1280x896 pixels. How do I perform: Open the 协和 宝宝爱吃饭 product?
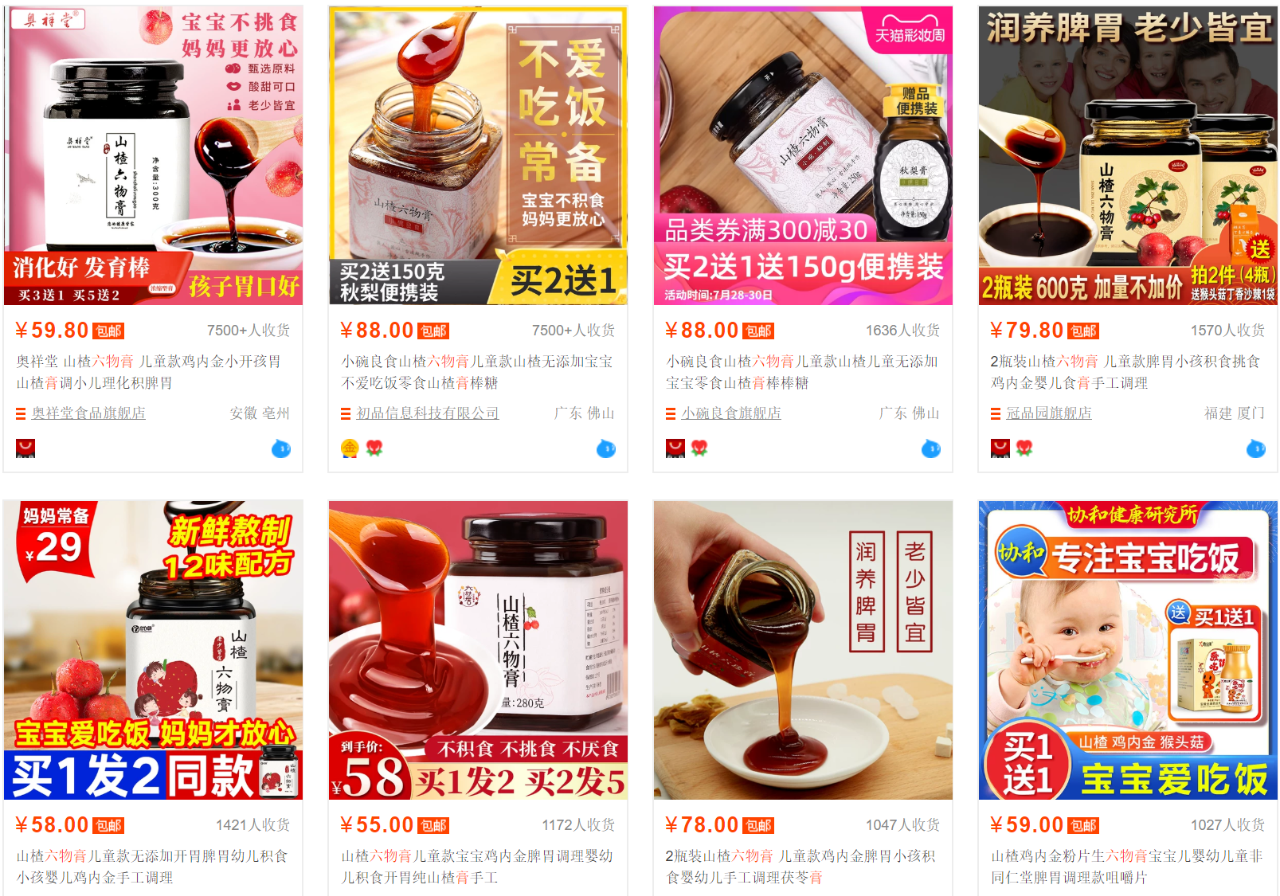point(1128,650)
